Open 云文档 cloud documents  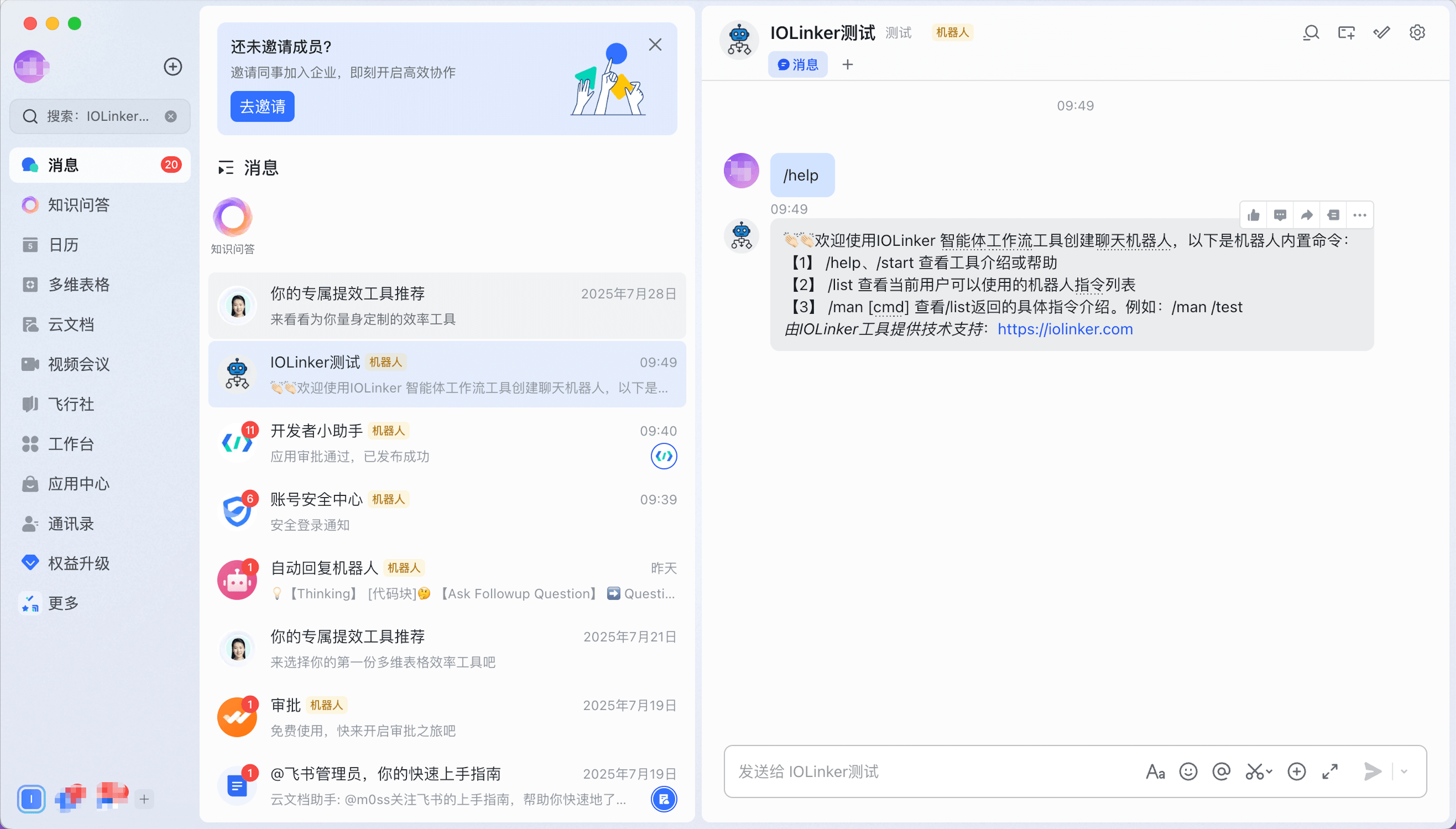click(x=71, y=324)
